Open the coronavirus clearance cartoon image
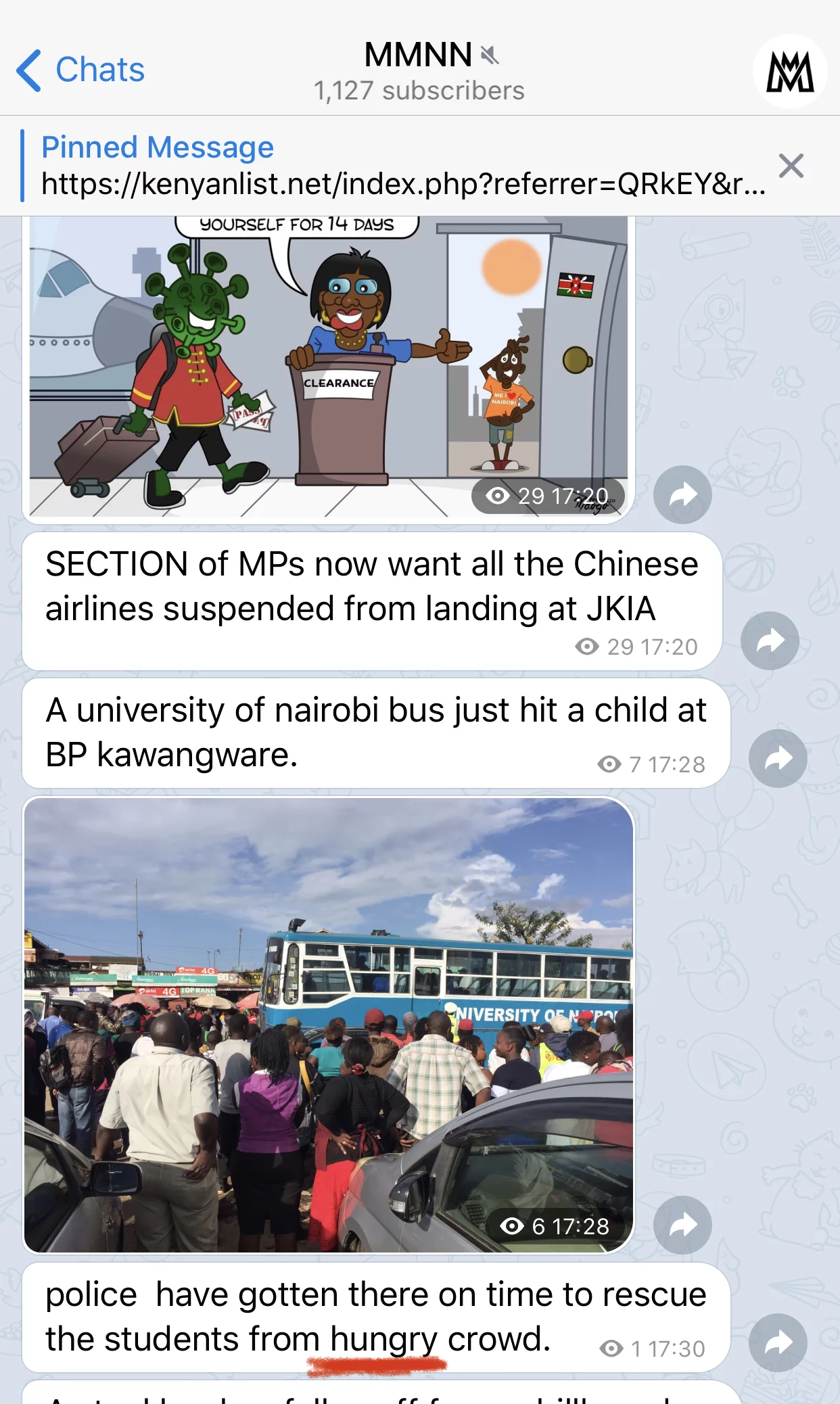Image resolution: width=840 pixels, height=1404 pixels. point(328,365)
